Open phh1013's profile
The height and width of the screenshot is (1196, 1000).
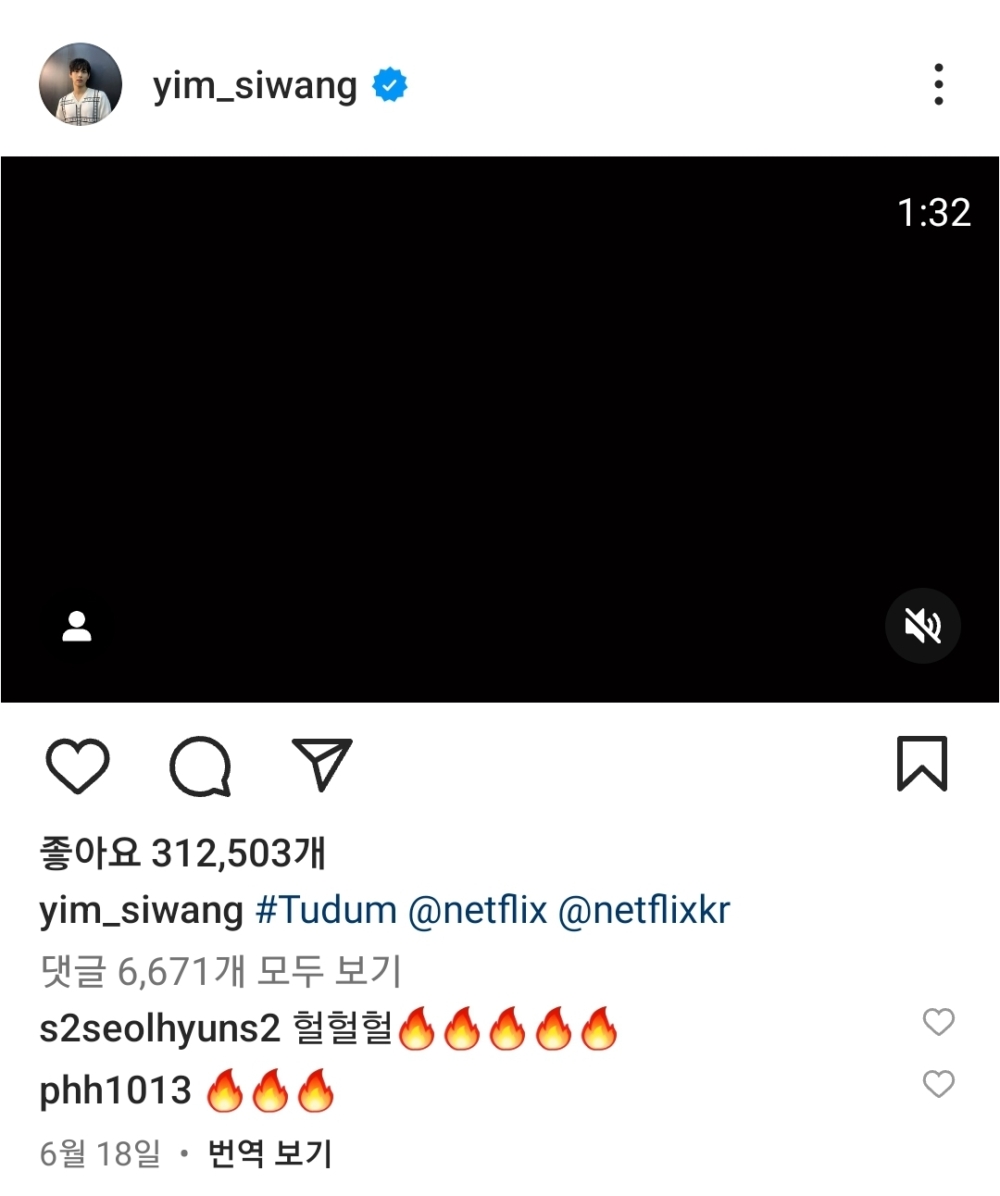point(115,1091)
